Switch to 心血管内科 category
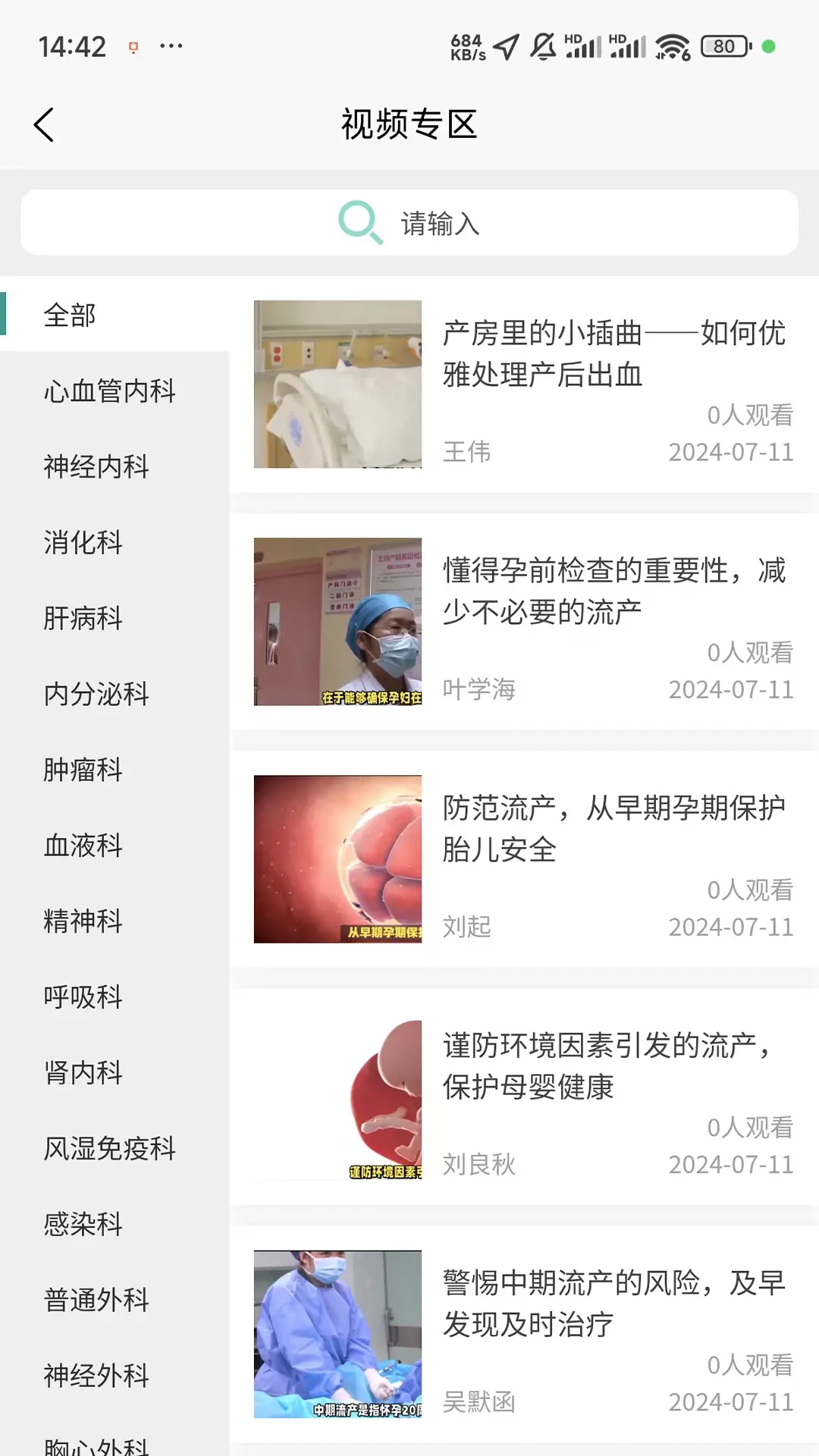The image size is (819, 1456). click(109, 391)
